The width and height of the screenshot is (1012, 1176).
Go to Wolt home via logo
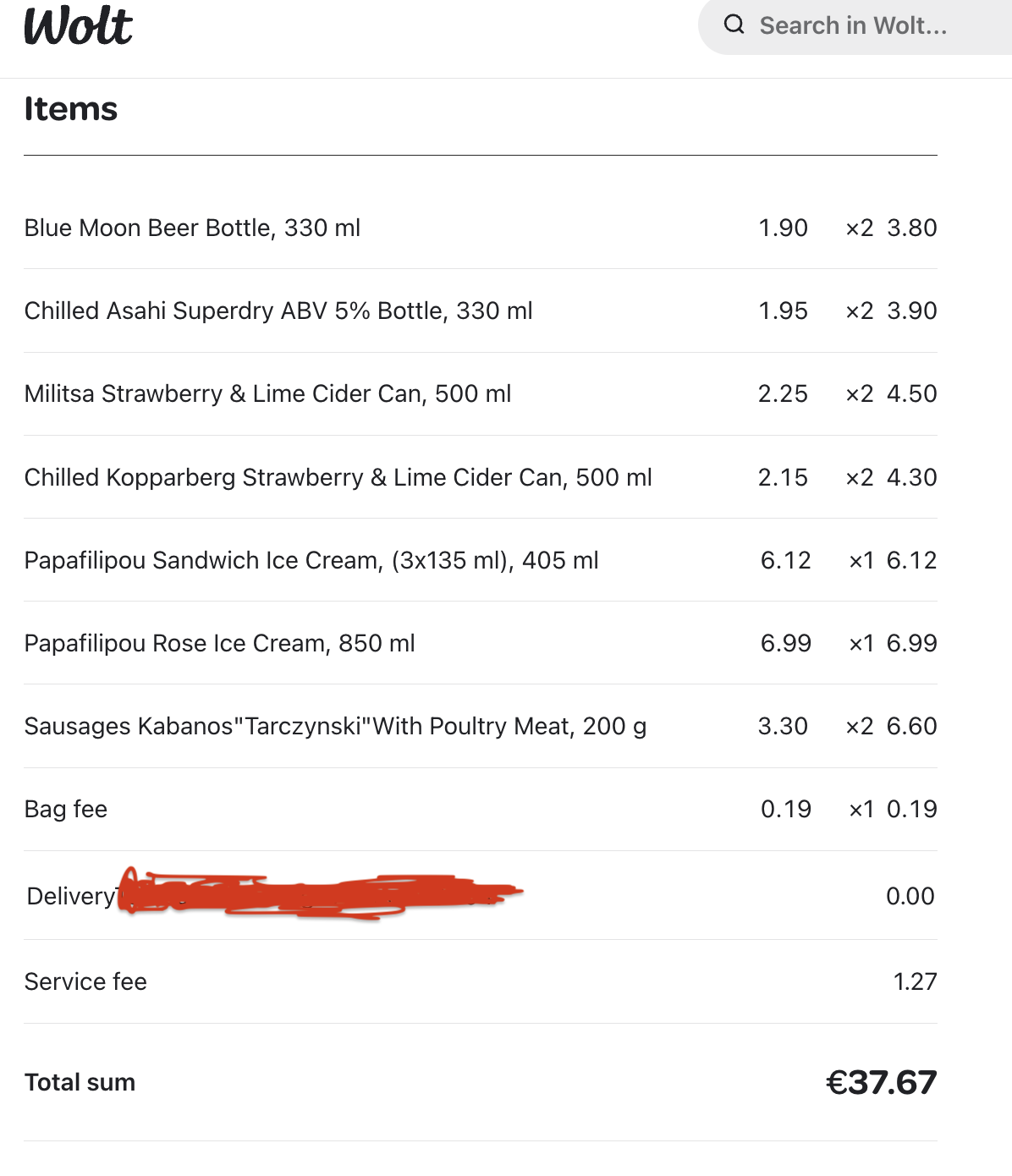(78, 26)
